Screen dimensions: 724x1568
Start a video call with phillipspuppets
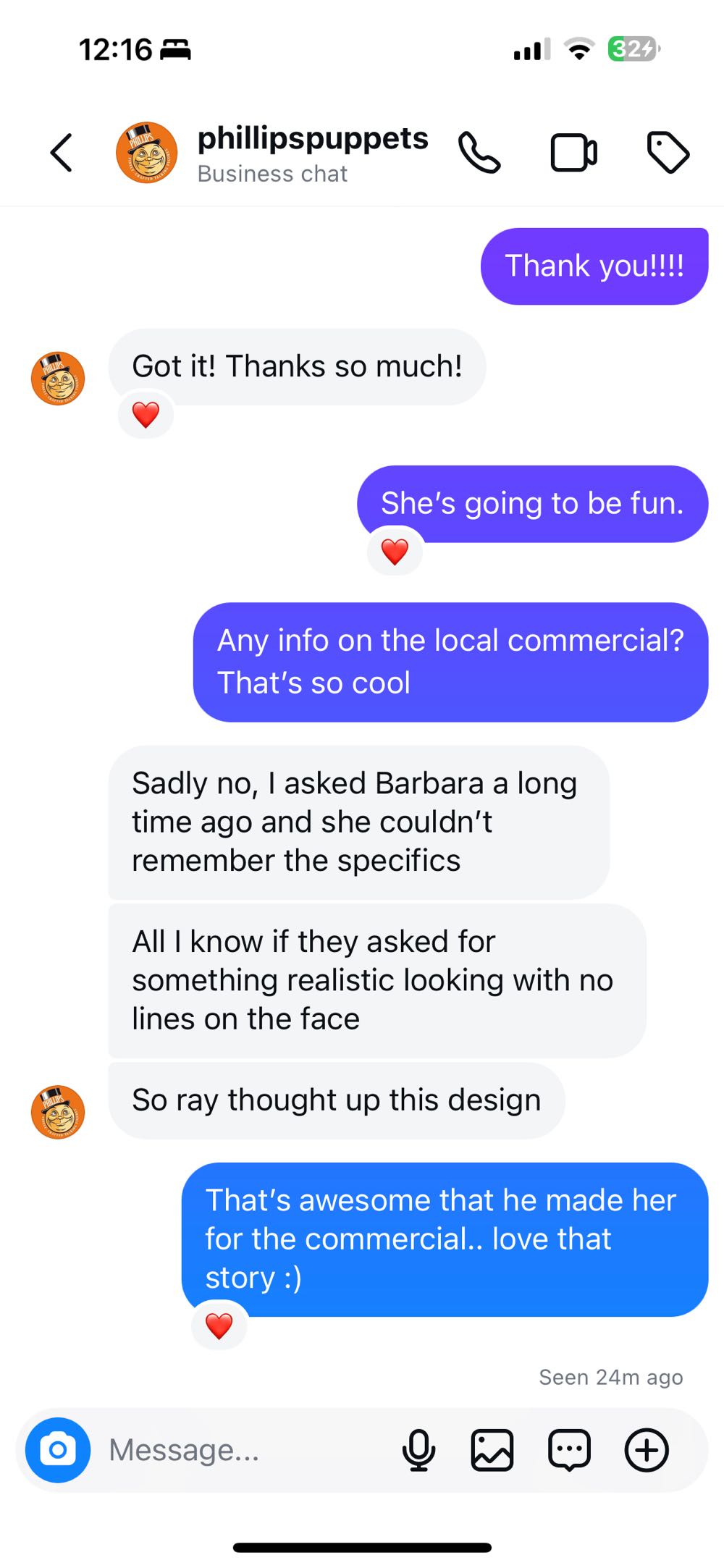point(573,153)
